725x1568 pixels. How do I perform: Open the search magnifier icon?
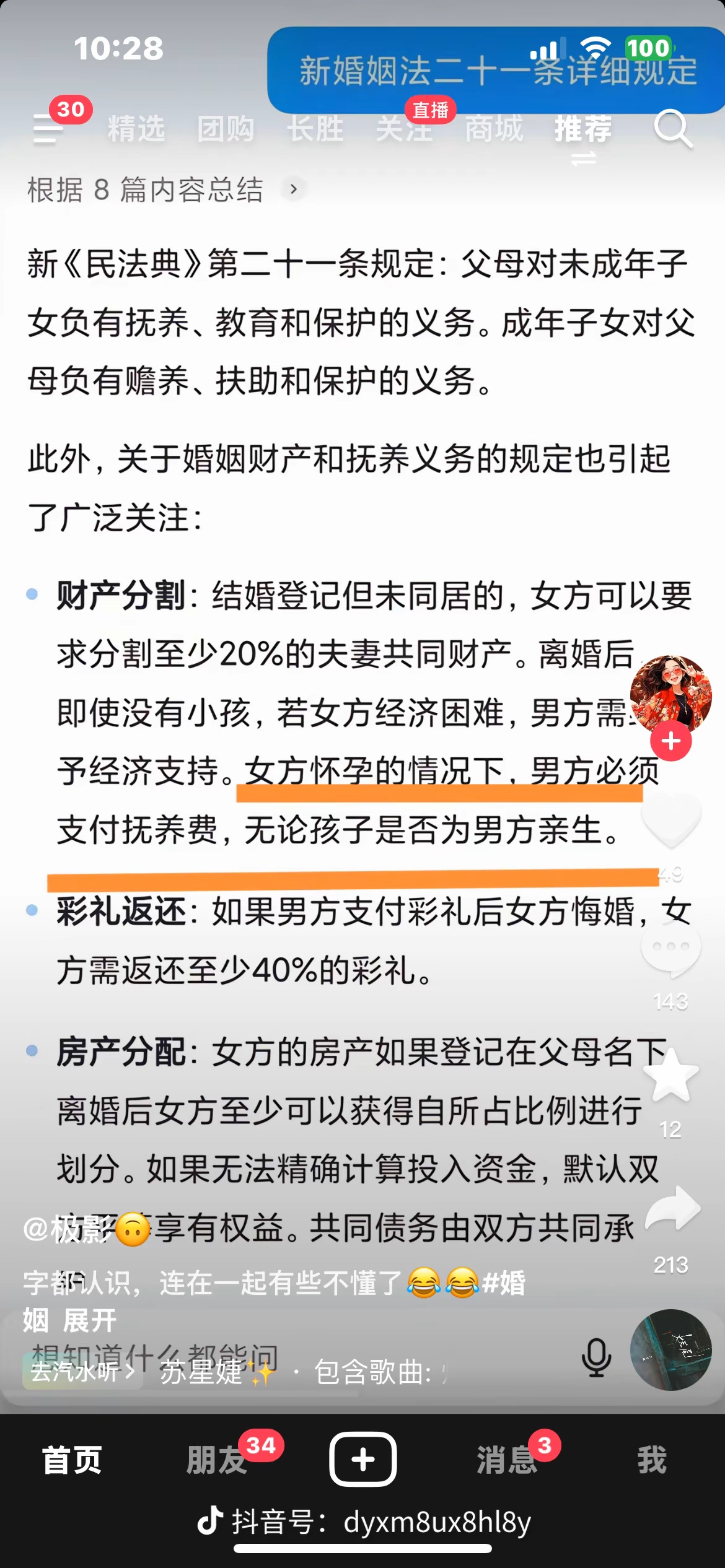672,129
